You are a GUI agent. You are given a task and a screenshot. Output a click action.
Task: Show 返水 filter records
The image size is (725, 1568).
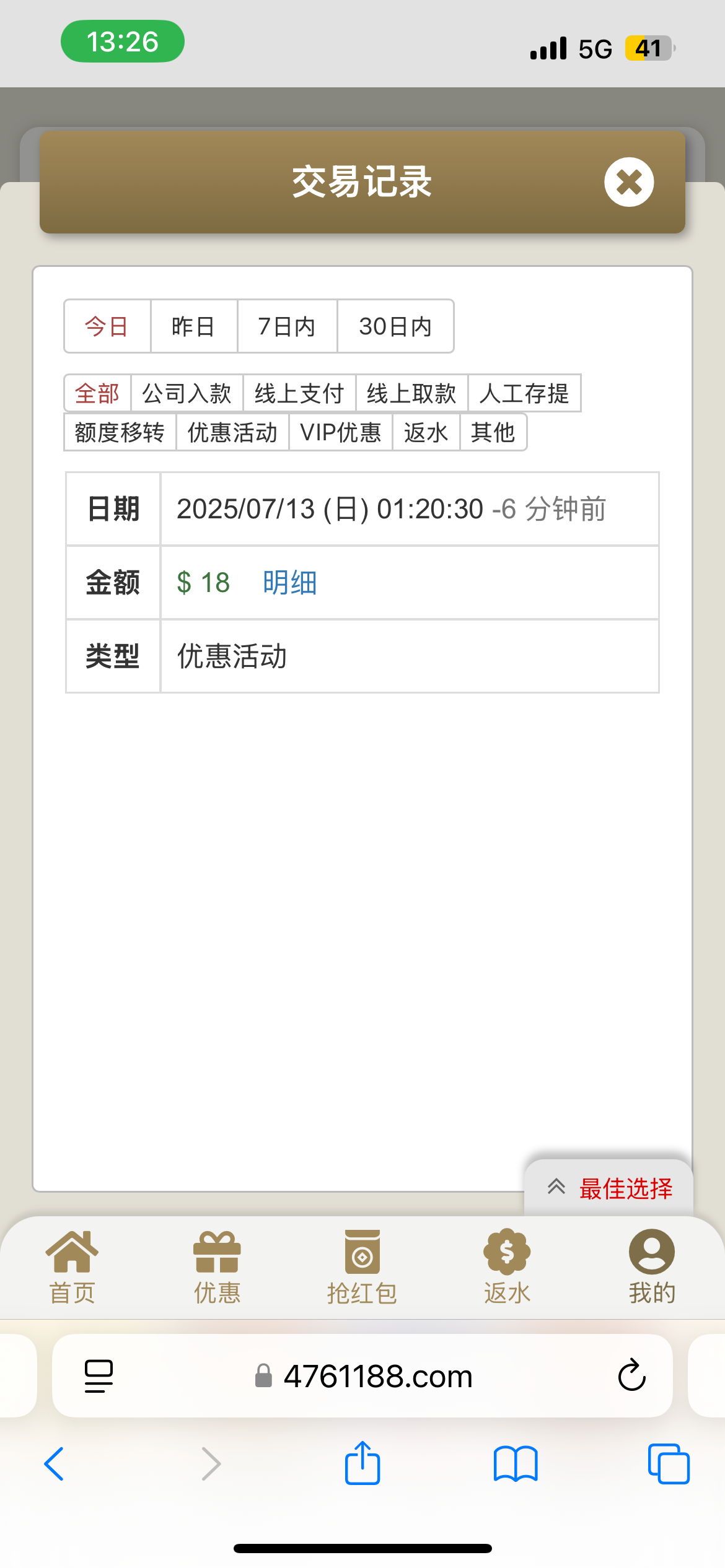426,432
